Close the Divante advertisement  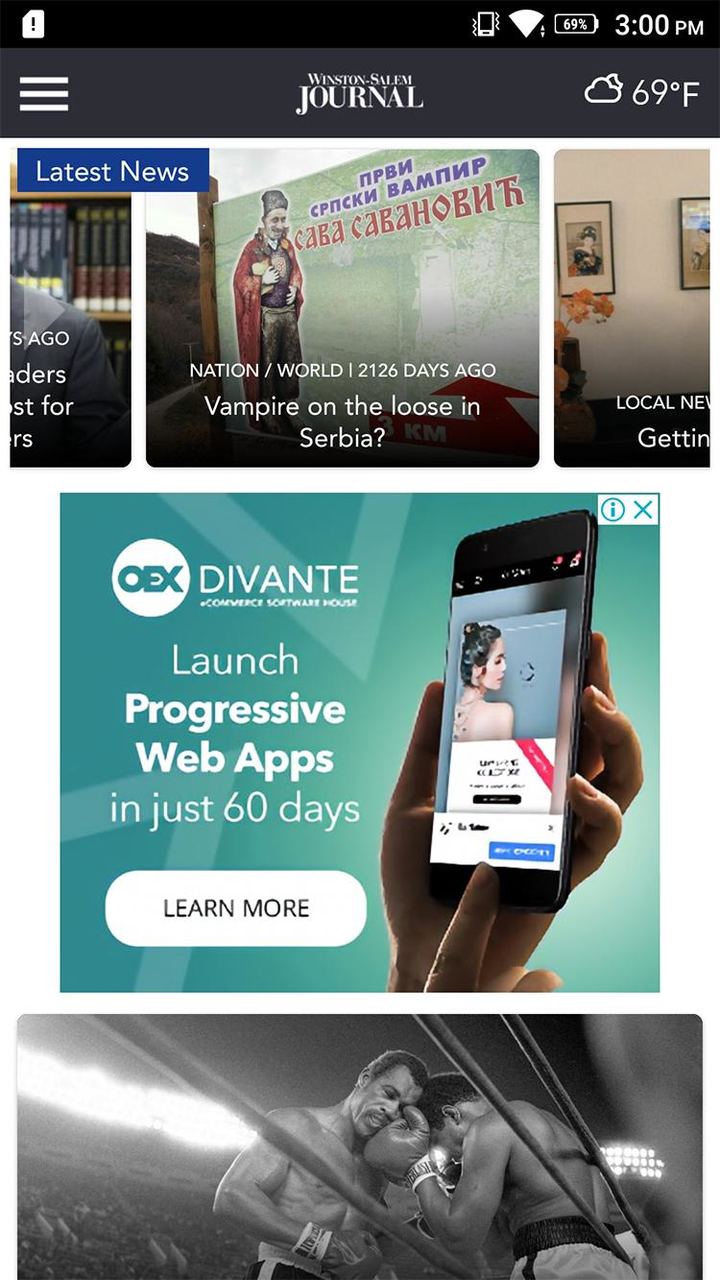(644, 510)
